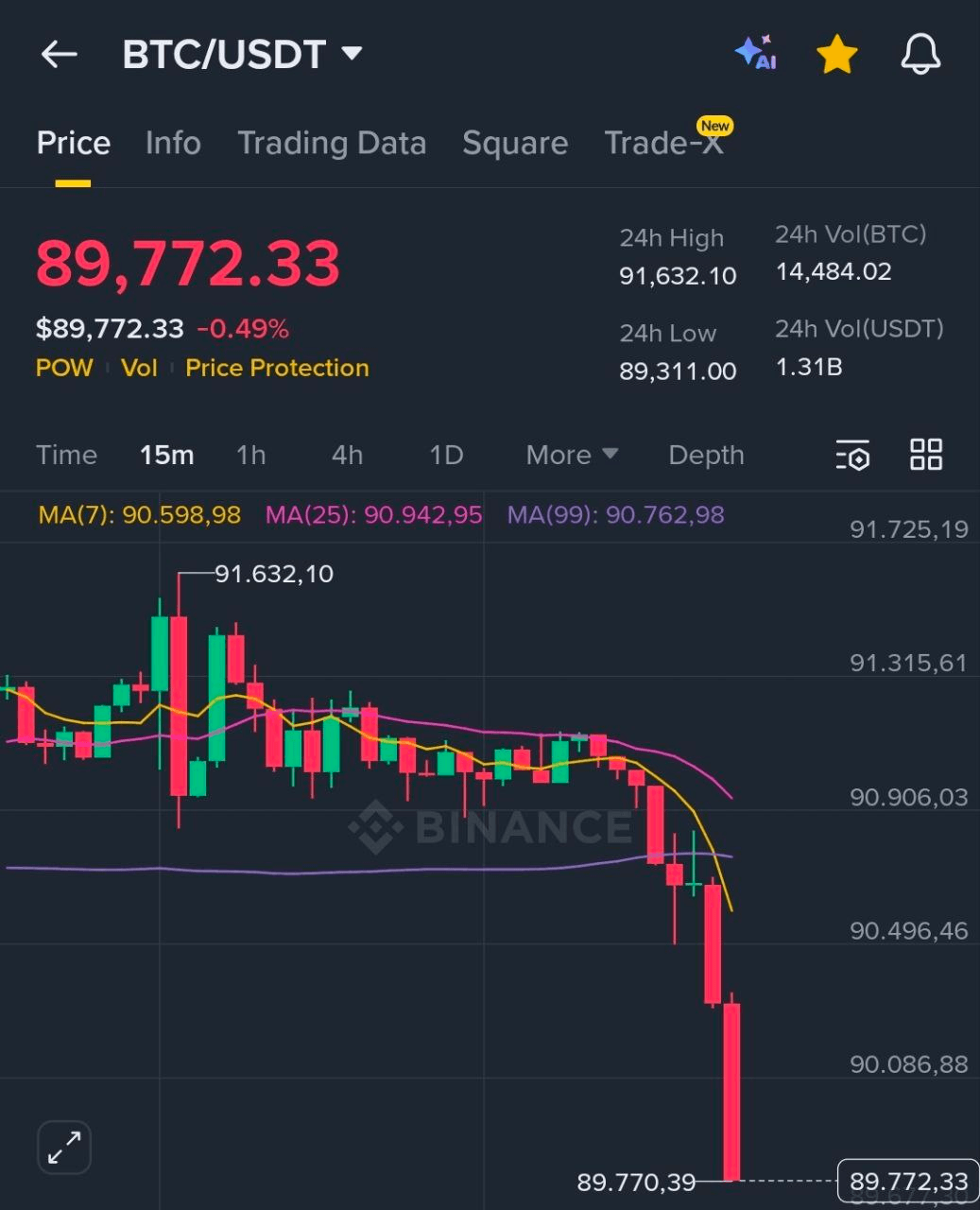This screenshot has width=980, height=1210.
Task: Switch to the Depth chart
Action: click(706, 455)
